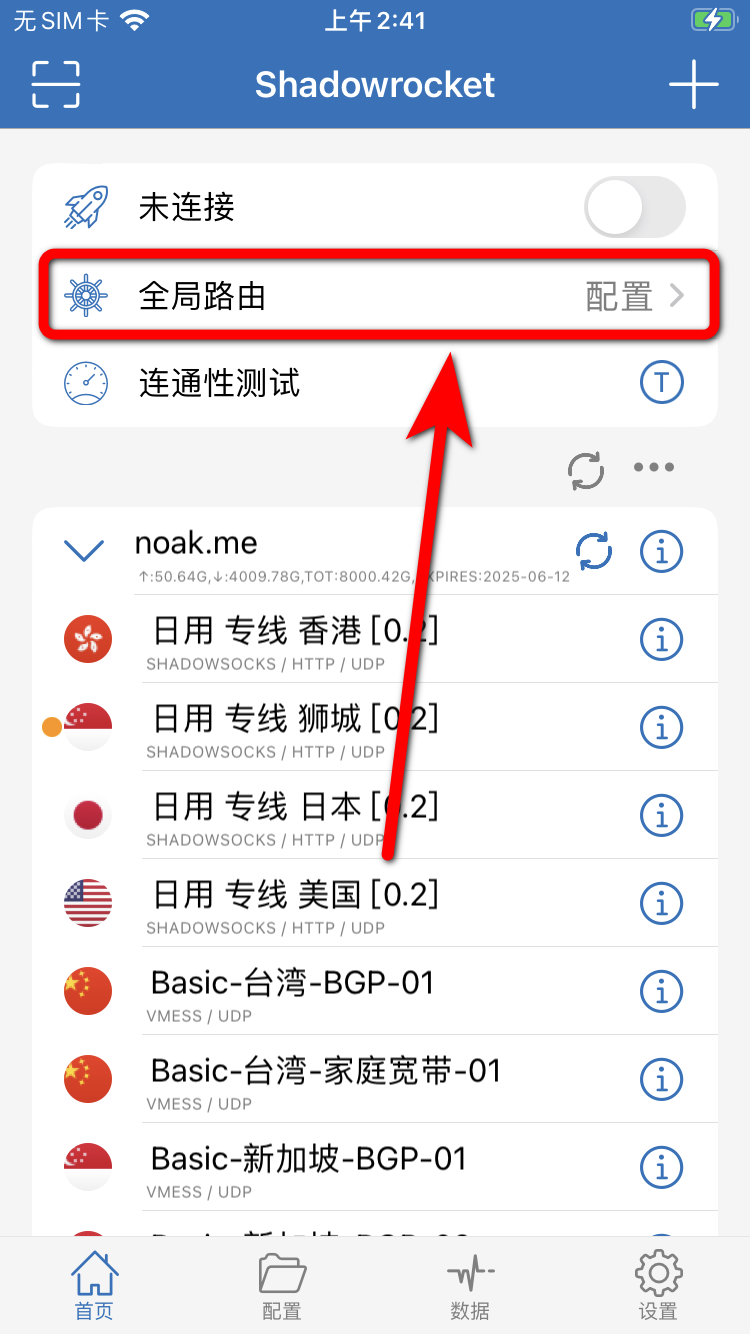Open the 全局路由 配置 row
The height and width of the screenshot is (1334, 750).
(x=375, y=296)
